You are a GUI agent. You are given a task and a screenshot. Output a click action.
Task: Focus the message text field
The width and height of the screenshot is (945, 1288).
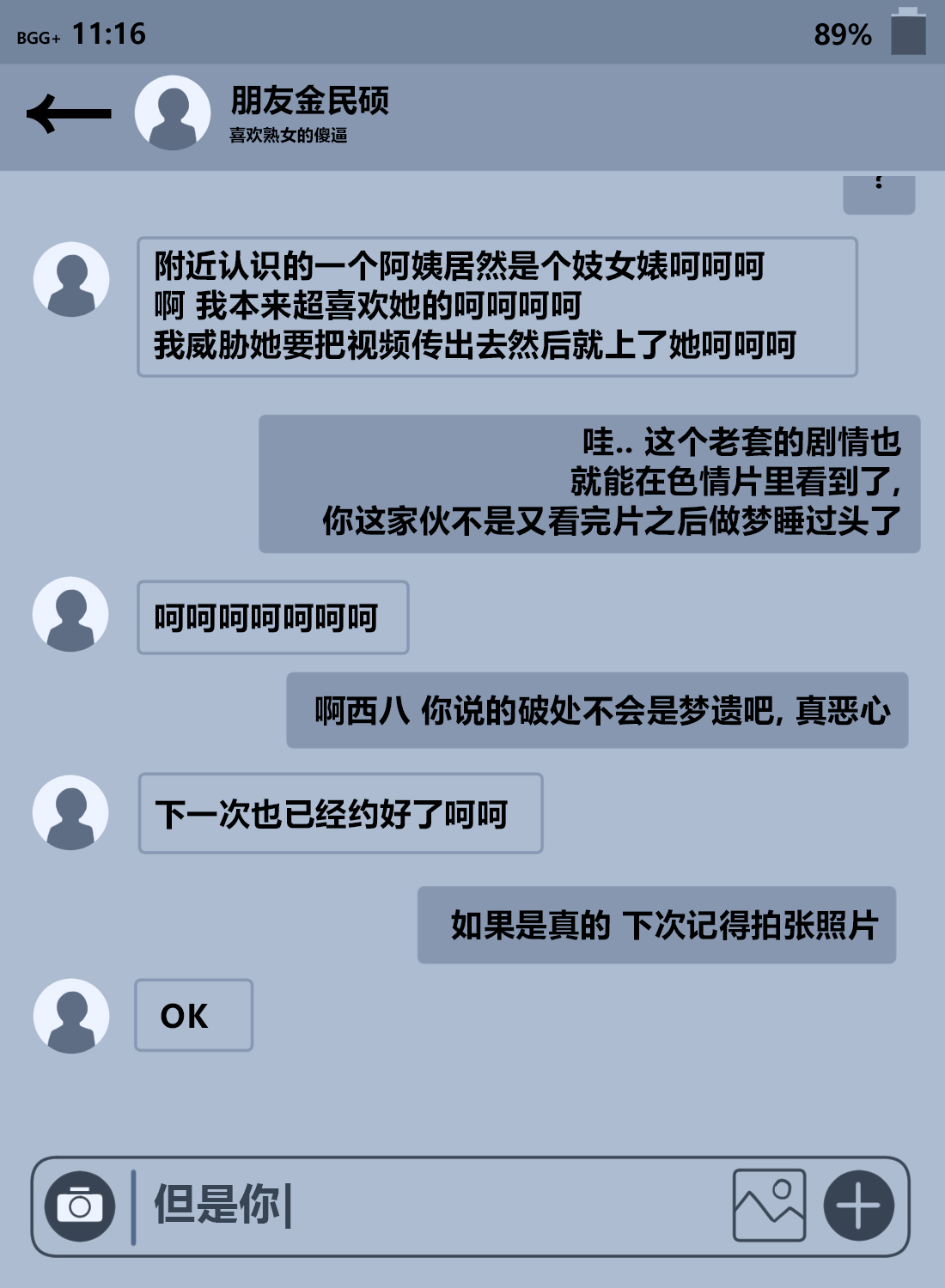[x=430, y=1206]
